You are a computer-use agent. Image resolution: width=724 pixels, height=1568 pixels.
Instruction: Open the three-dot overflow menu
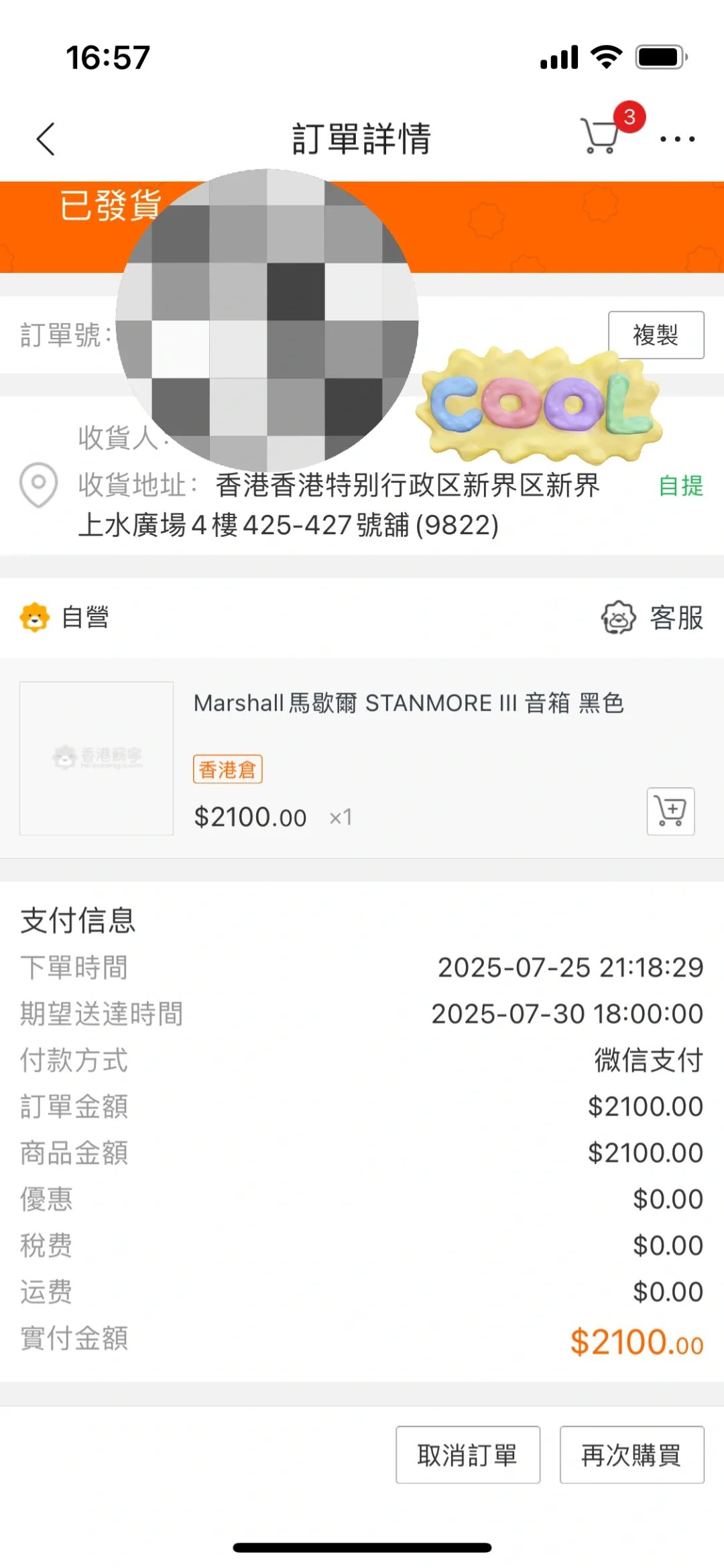coord(677,139)
